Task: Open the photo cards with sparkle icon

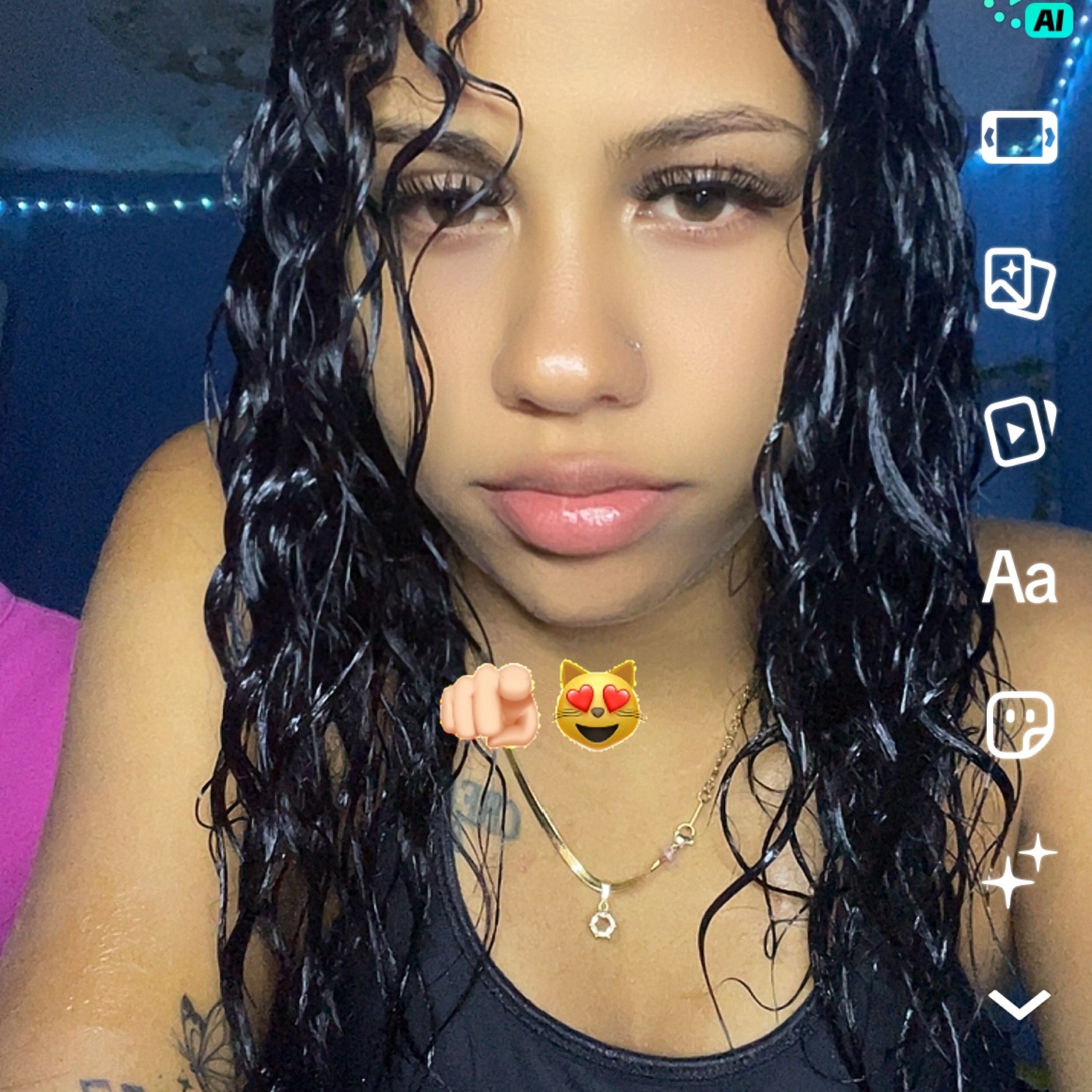Action: pos(1019,284)
